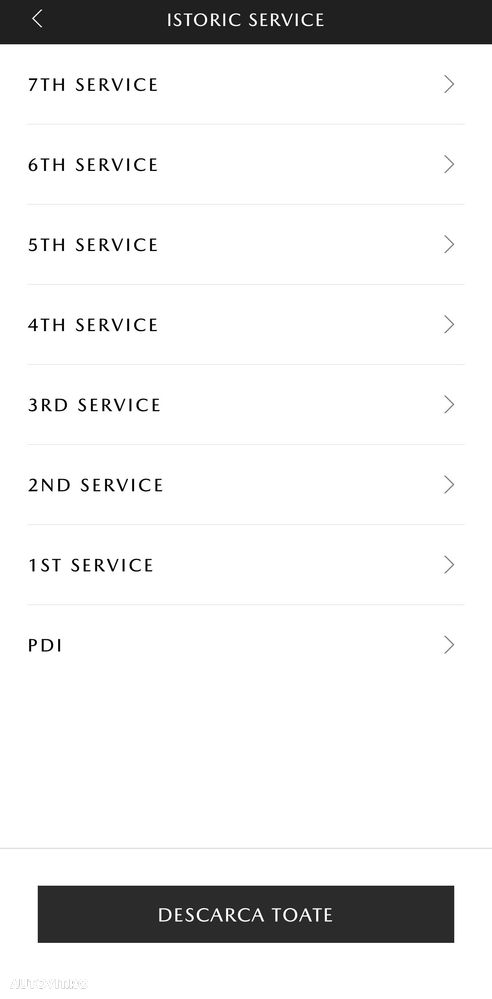View the 5th Service details
The height and width of the screenshot is (999, 492).
click(246, 245)
